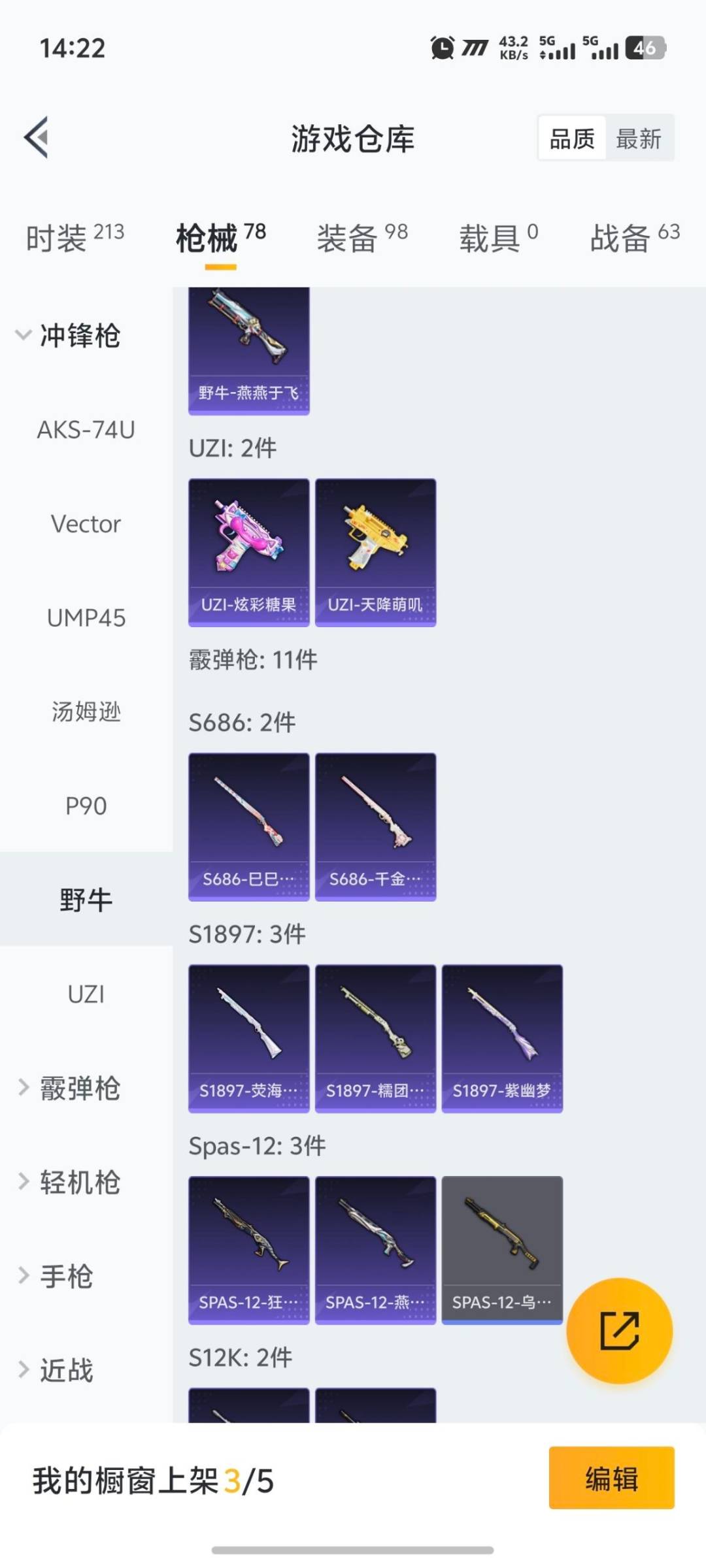
Task: View the SPAS-12-乌 grey skin card
Action: [502, 1251]
